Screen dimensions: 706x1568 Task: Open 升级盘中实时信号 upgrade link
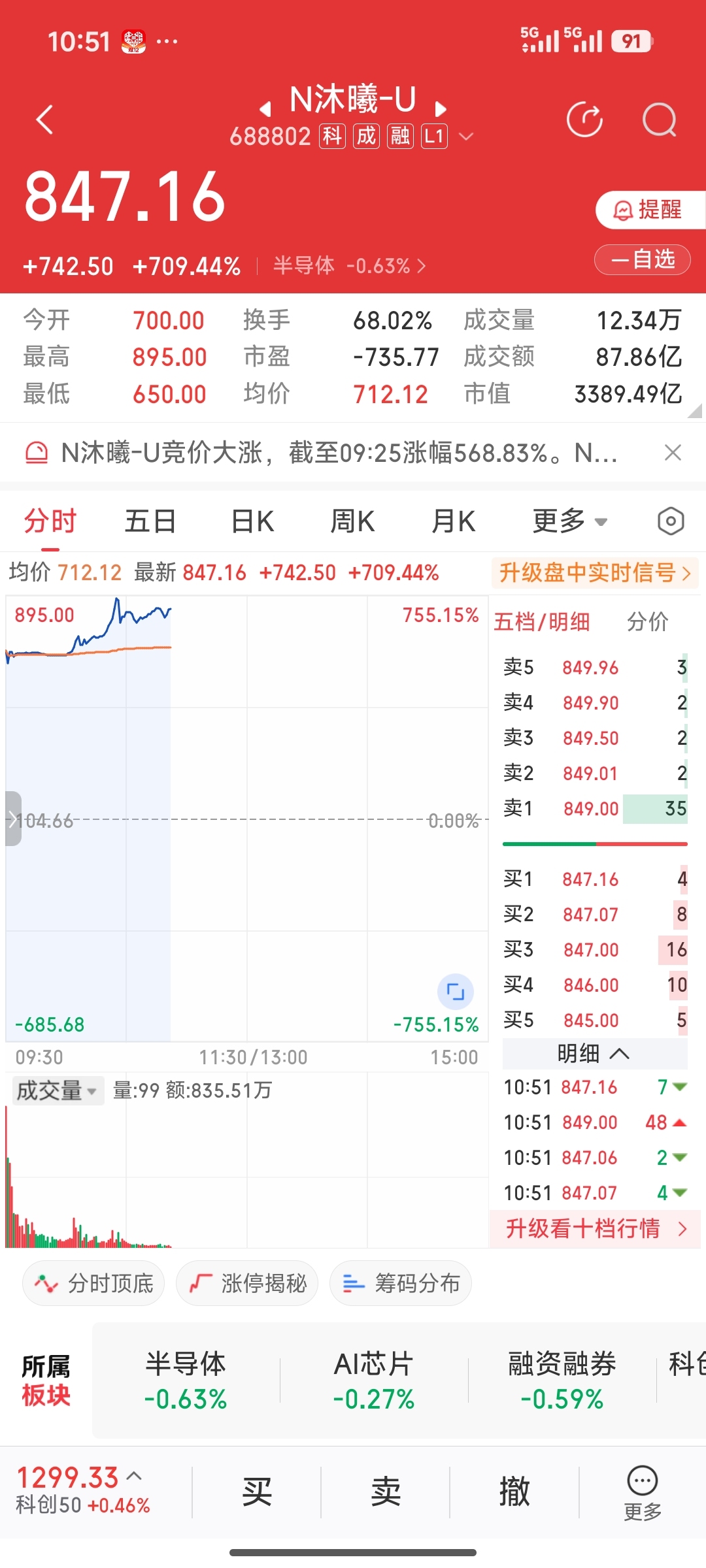click(594, 573)
